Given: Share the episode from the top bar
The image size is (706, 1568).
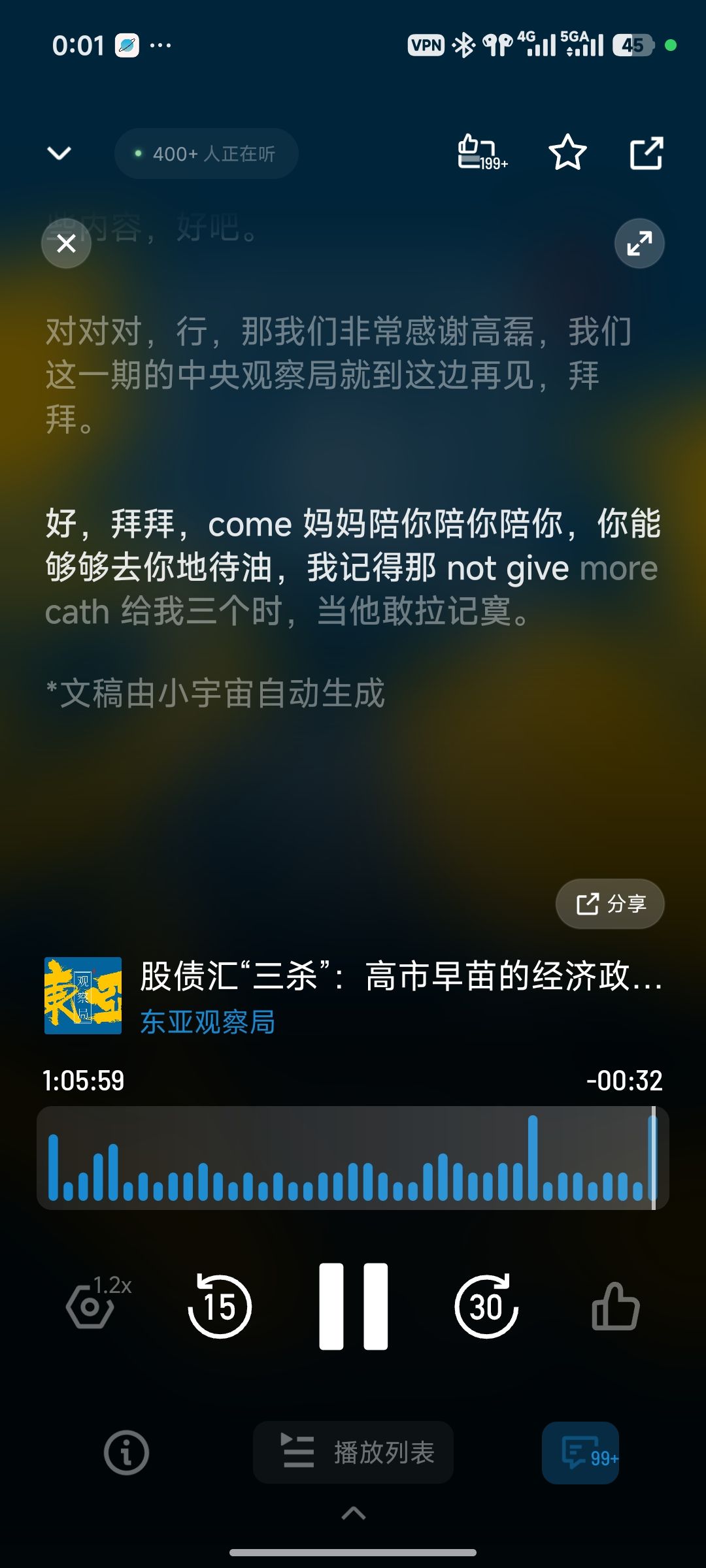Looking at the screenshot, I should click(x=646, y=154).
